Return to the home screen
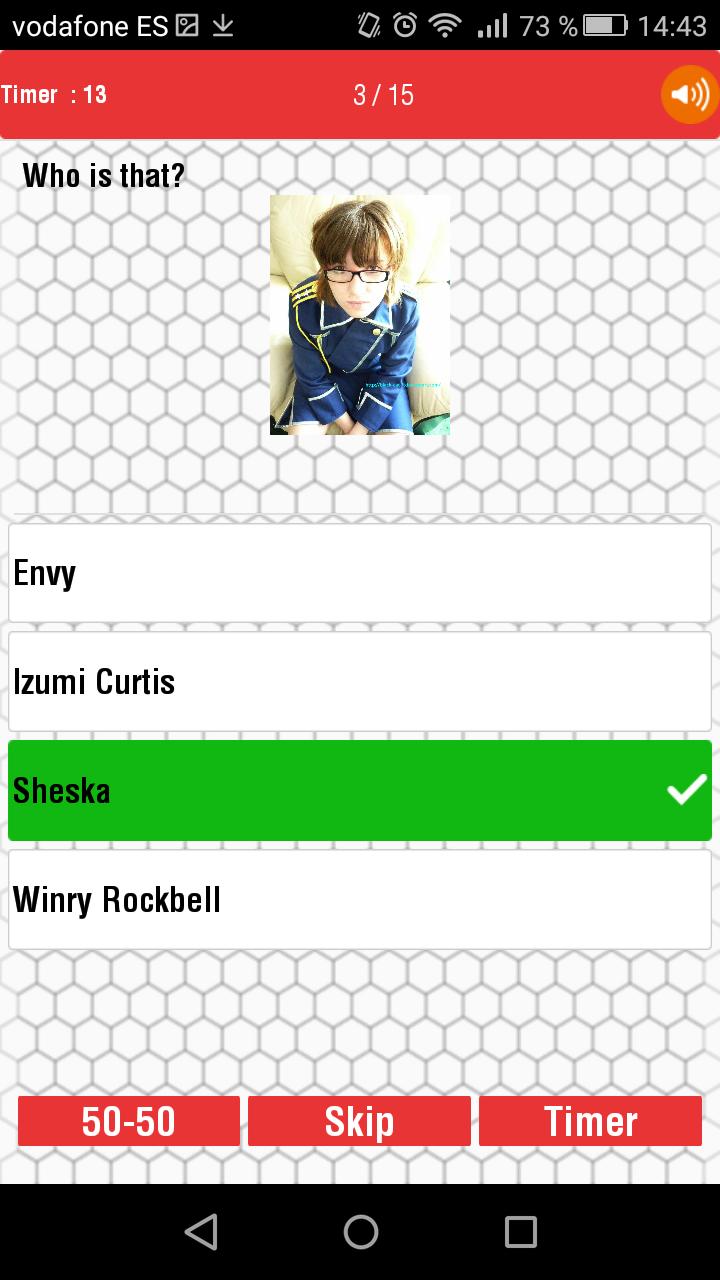720x1280 pixels. 360,1232
